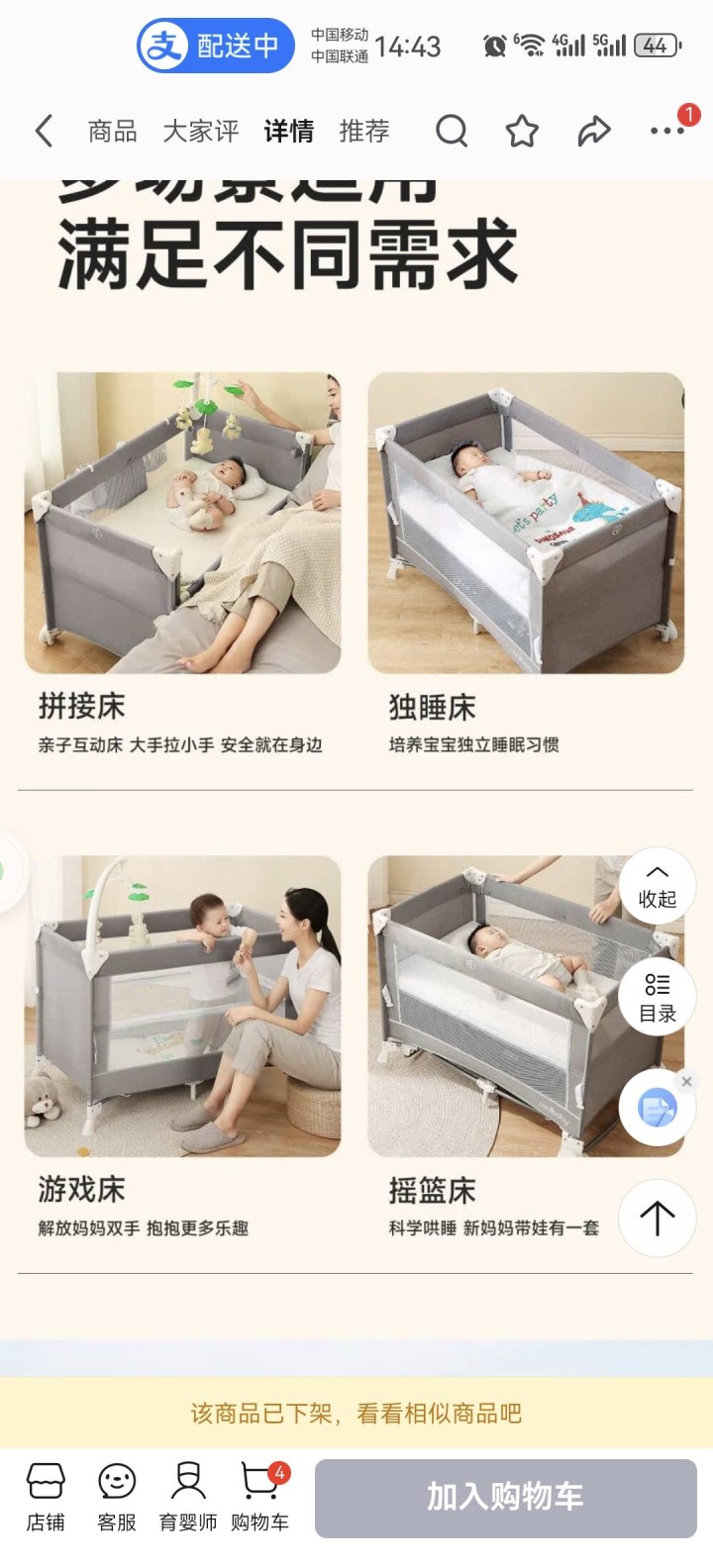
Task: Open the three-dot overflow menu
Action: 666,131
